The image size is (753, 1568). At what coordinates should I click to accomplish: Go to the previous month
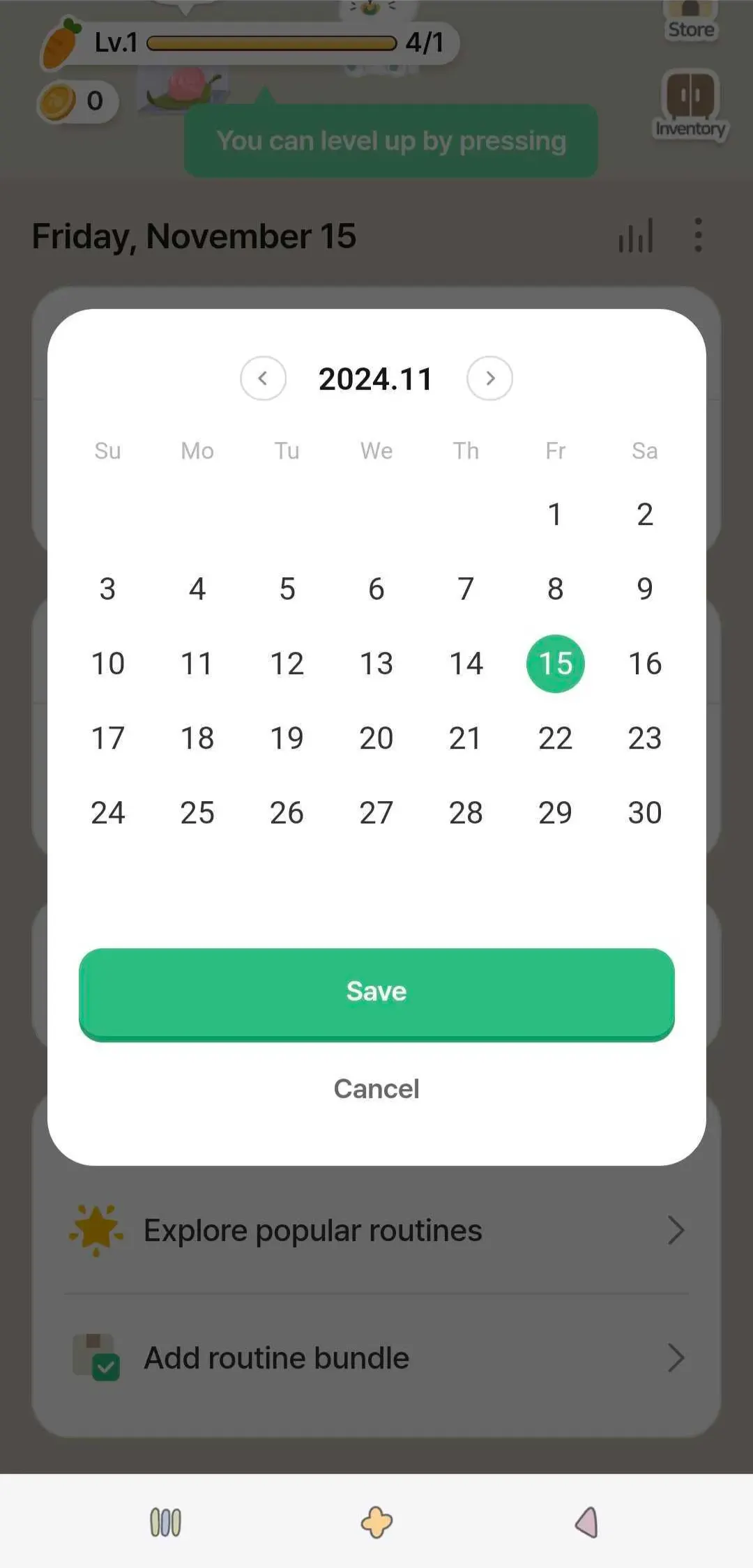pyautogui.click(x=263, y=379)
